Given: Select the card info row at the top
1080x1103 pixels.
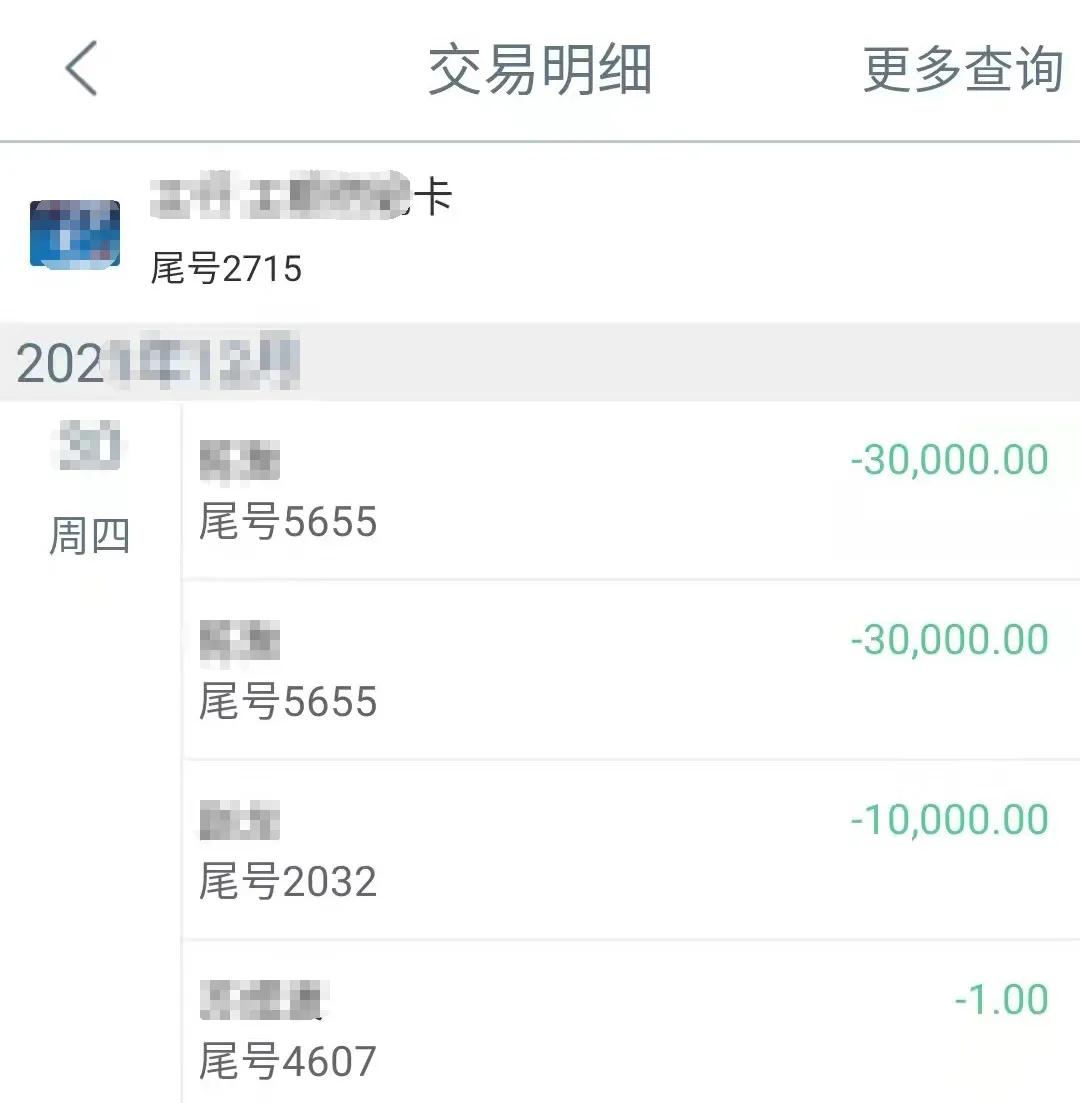Looking at the screenshot, I should (x=400, y=235).
